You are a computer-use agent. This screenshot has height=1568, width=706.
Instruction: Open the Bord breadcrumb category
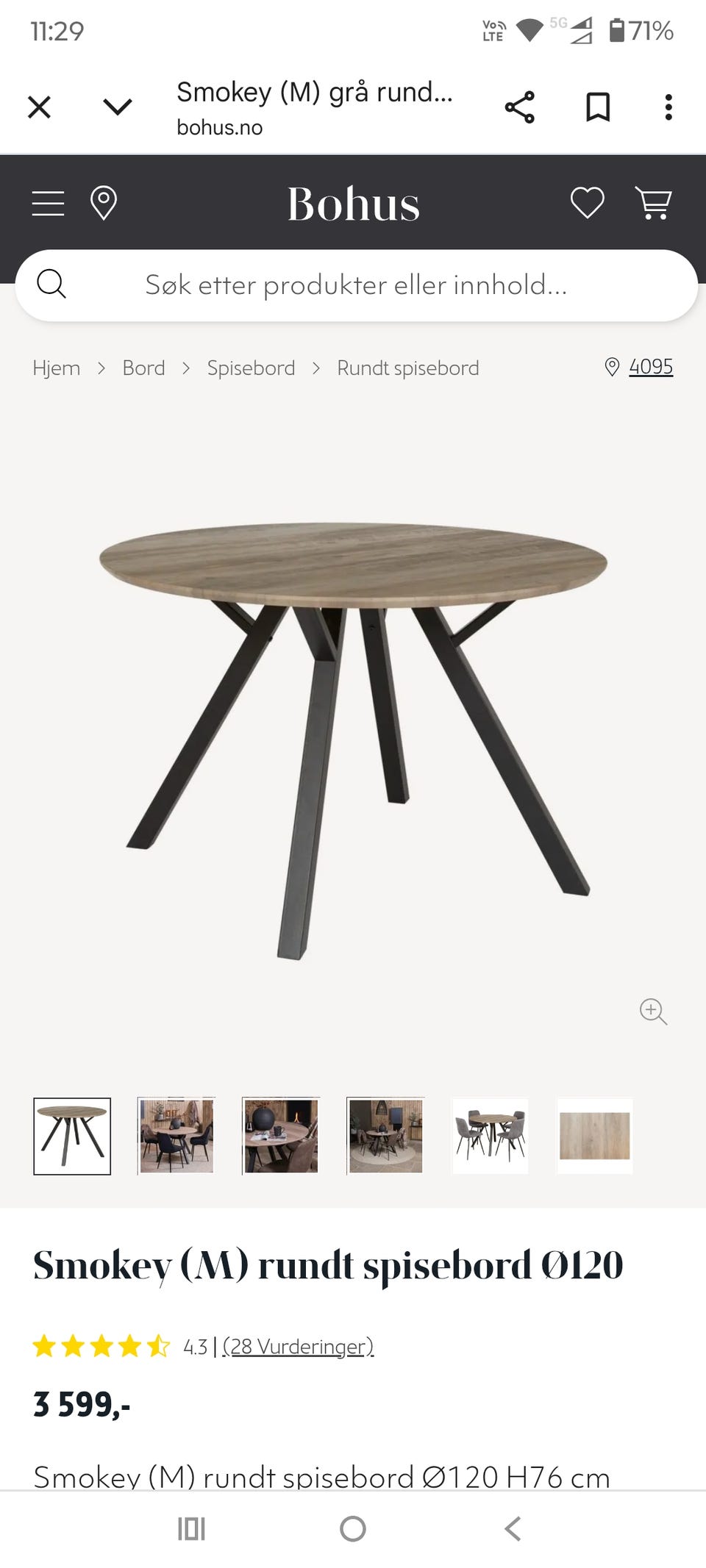coord(143,368)
